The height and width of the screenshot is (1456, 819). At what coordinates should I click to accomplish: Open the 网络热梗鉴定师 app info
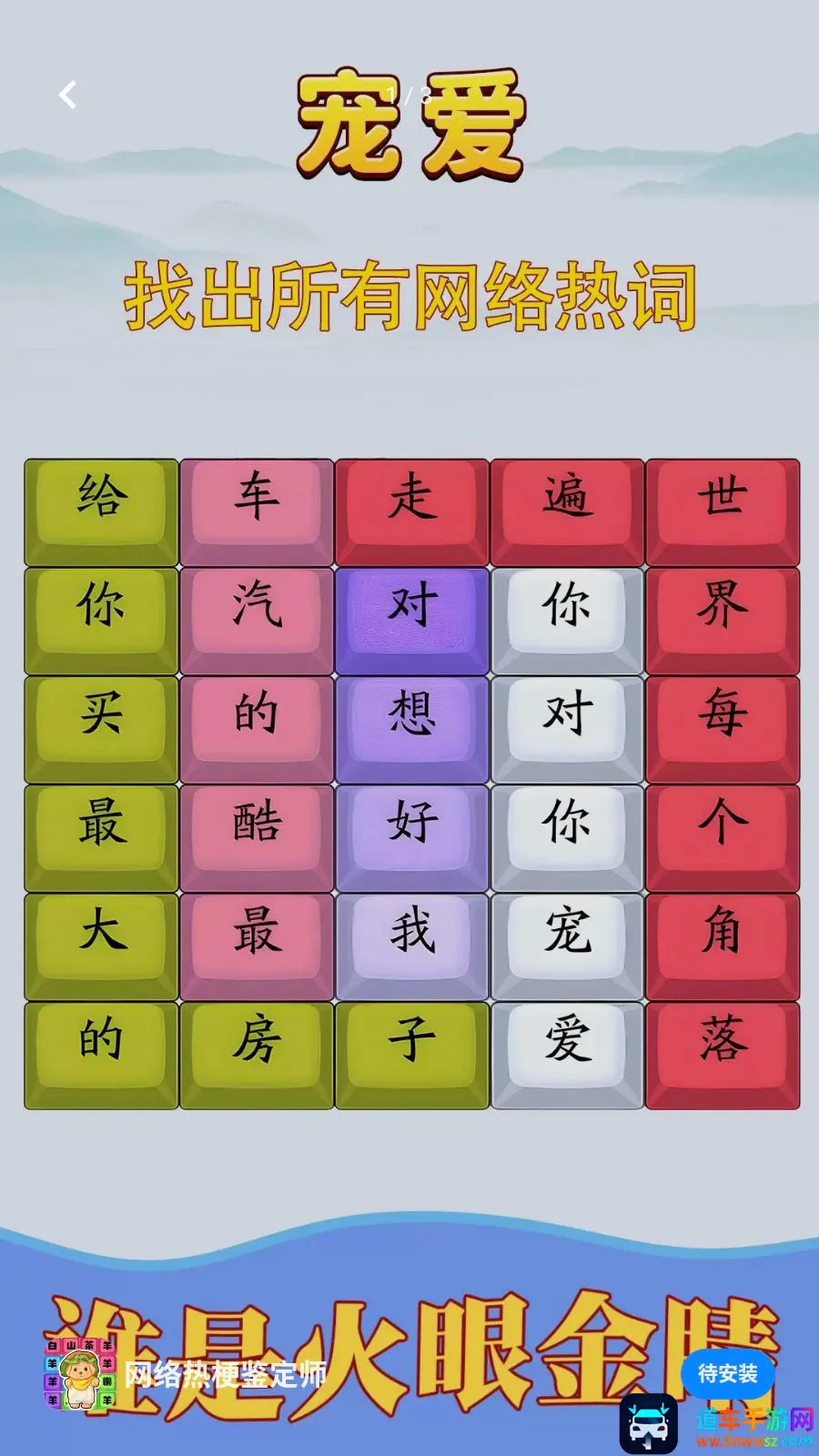coord(226,1374)
